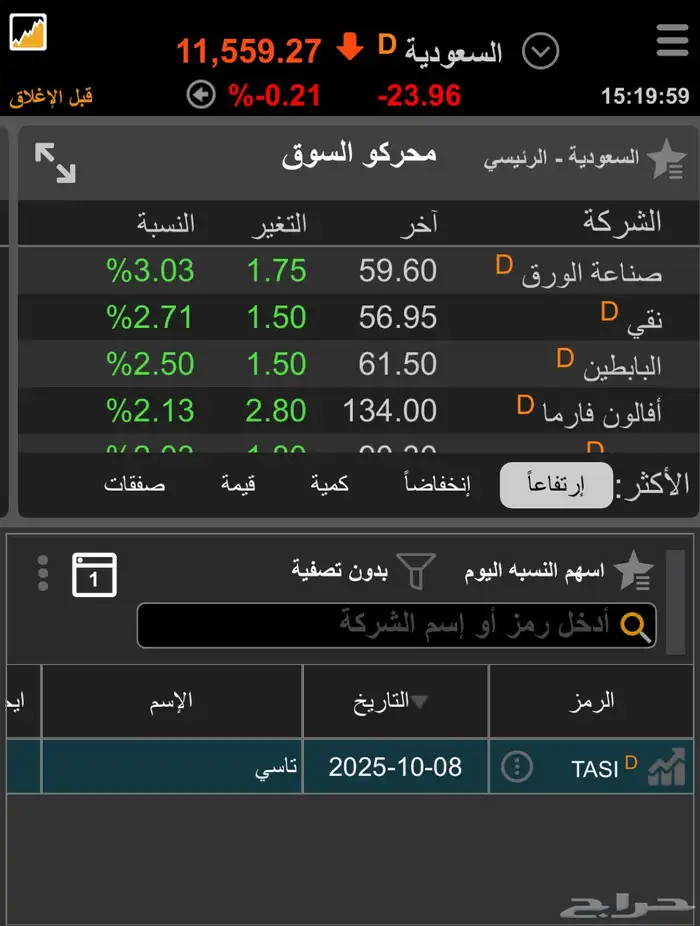Tap the symbol or company search field
The image size is (700, 926).
[397, 625]
